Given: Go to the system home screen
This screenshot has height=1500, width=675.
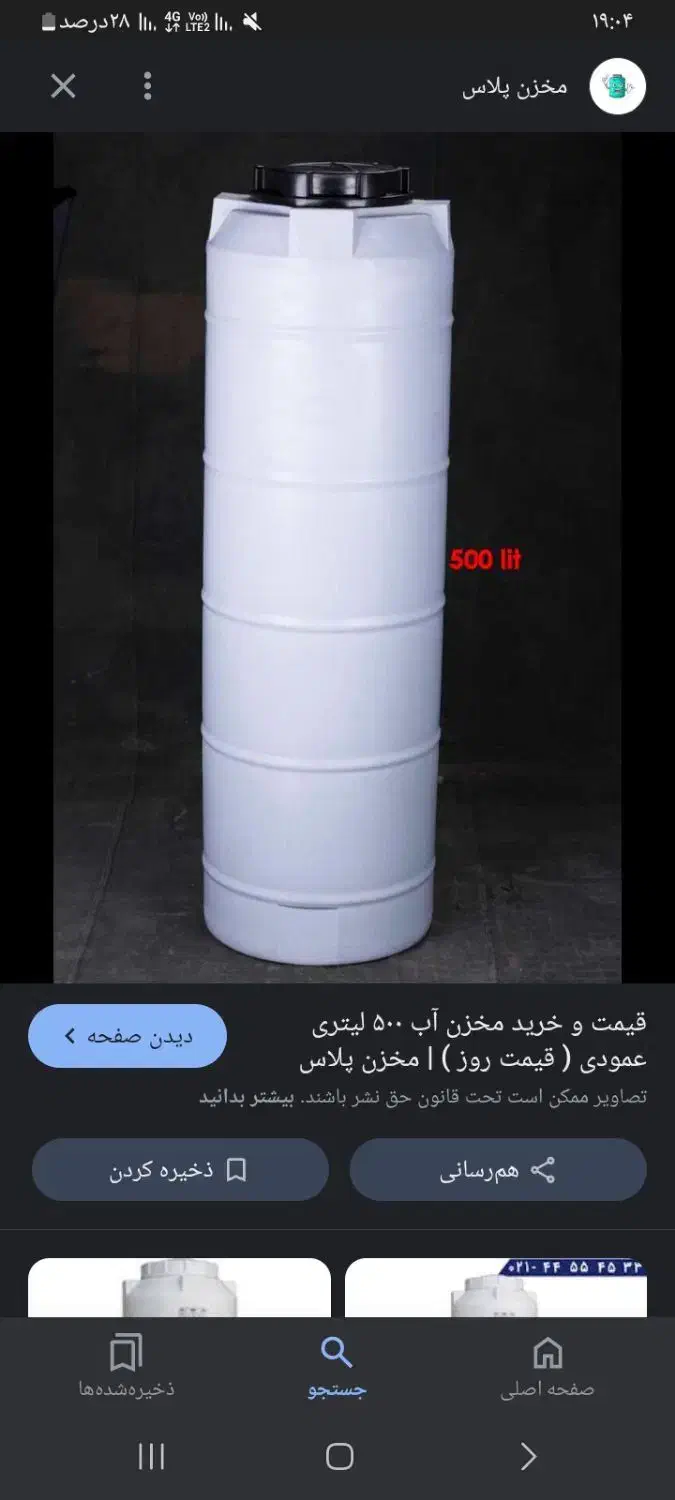Looking at the screenshot, I should (x=339, y=1457).
